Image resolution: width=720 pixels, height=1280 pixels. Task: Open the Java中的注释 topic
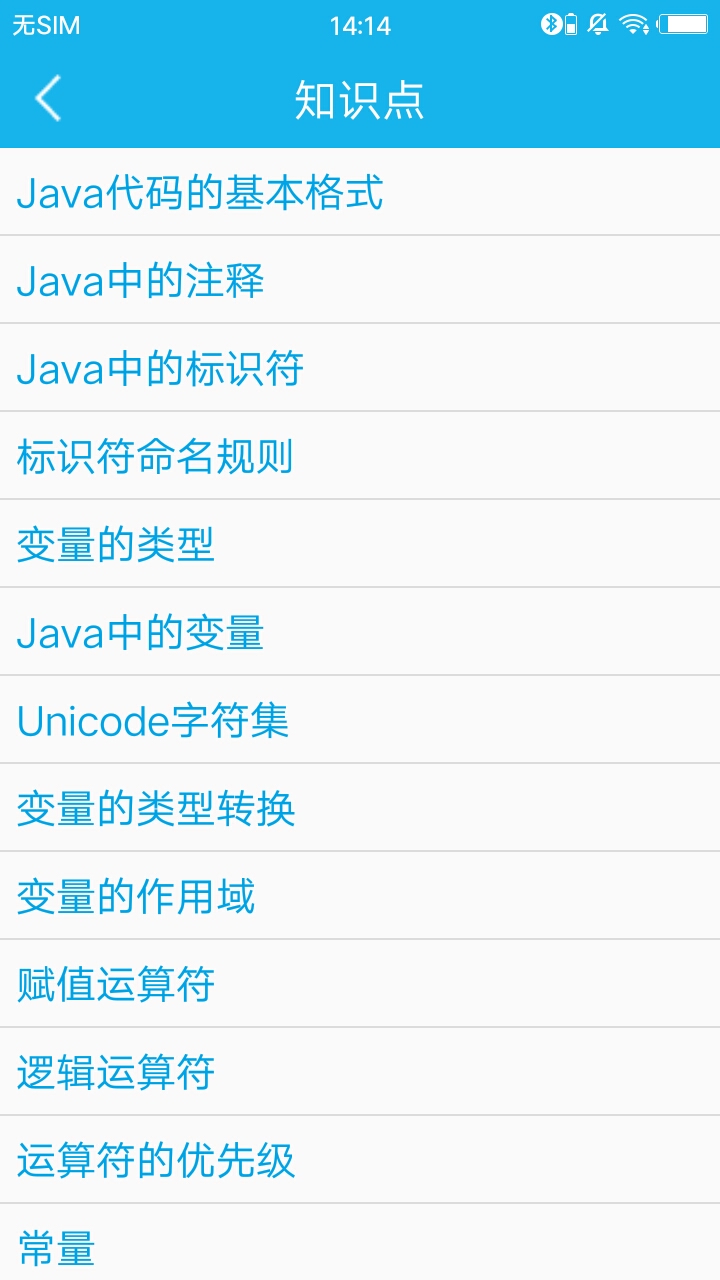coord(143,280)
